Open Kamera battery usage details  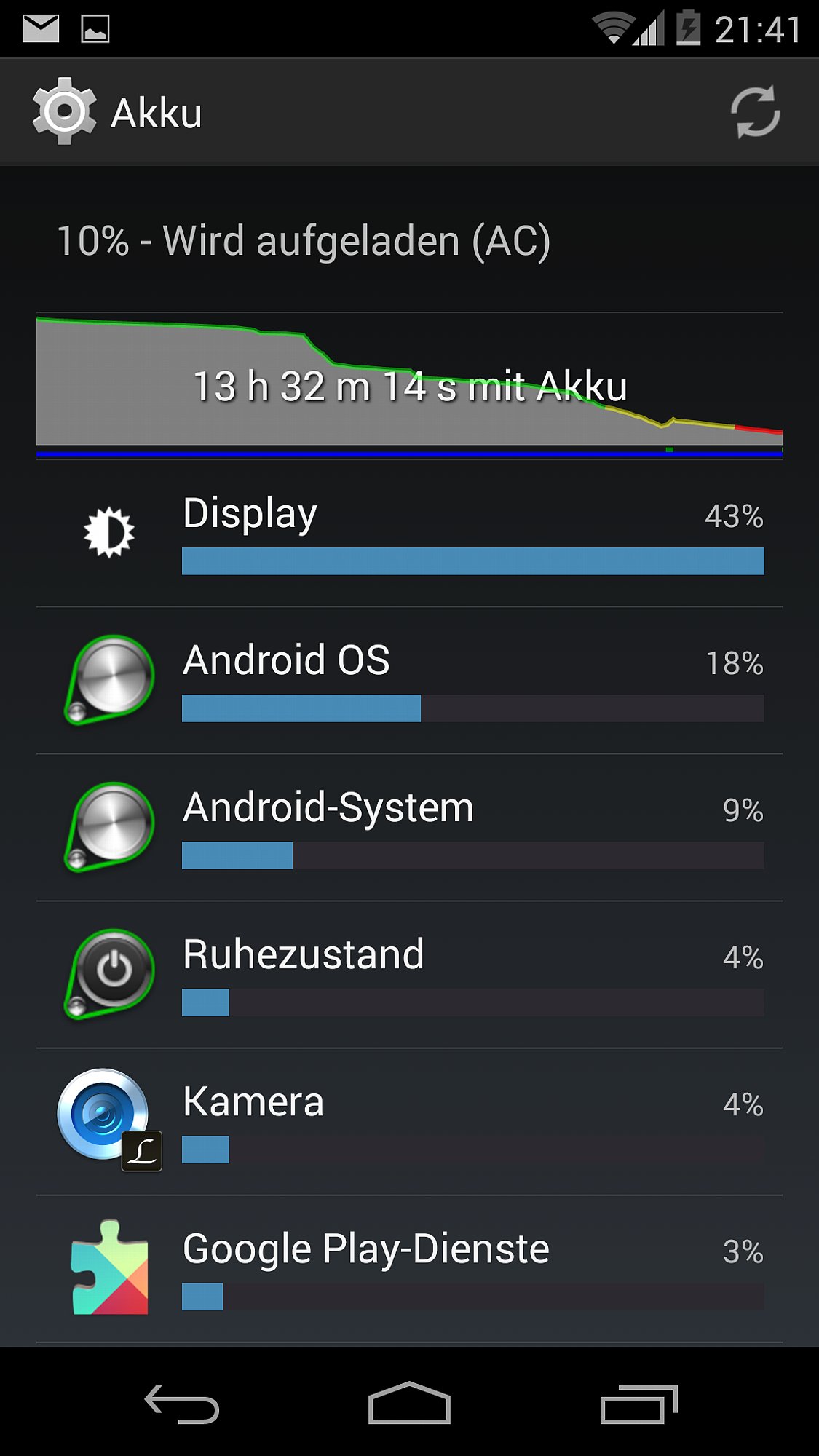(x=409, y=1123)
